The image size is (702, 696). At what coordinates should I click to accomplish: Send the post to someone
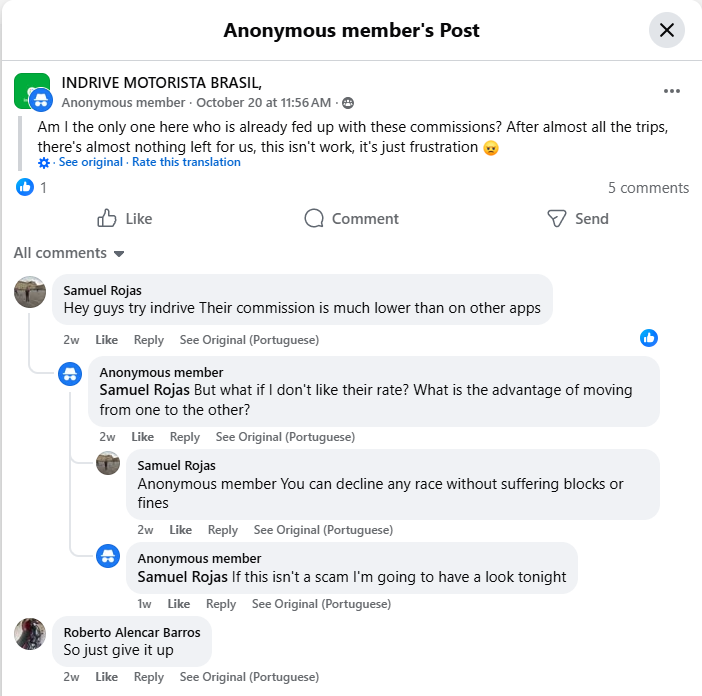click(x=577, y=219)
